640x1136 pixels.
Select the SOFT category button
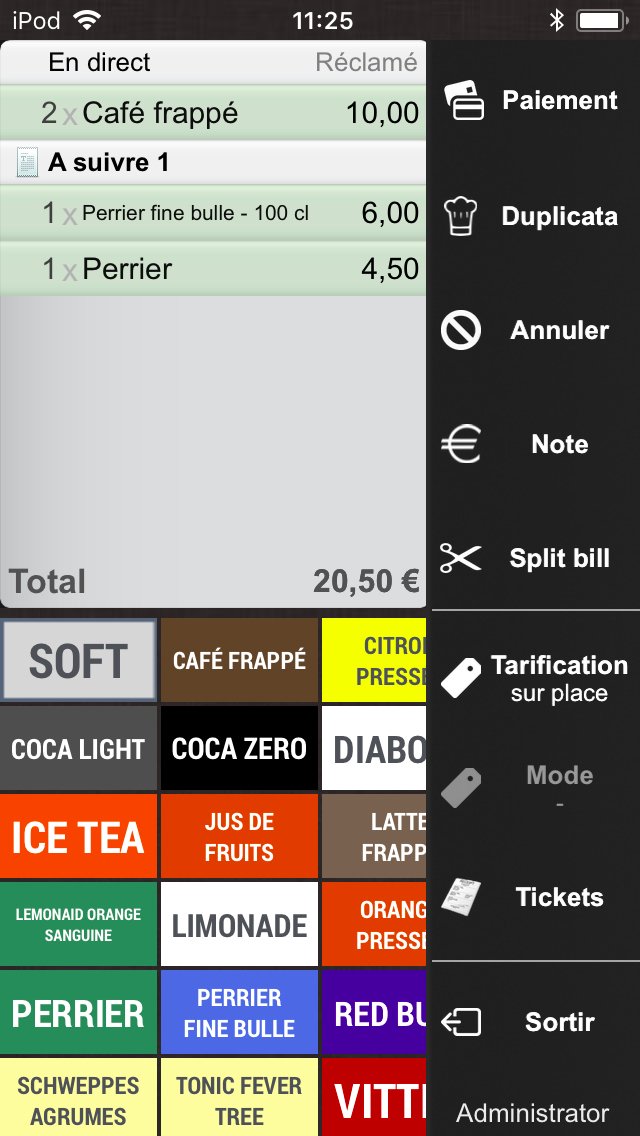[78, 660]
